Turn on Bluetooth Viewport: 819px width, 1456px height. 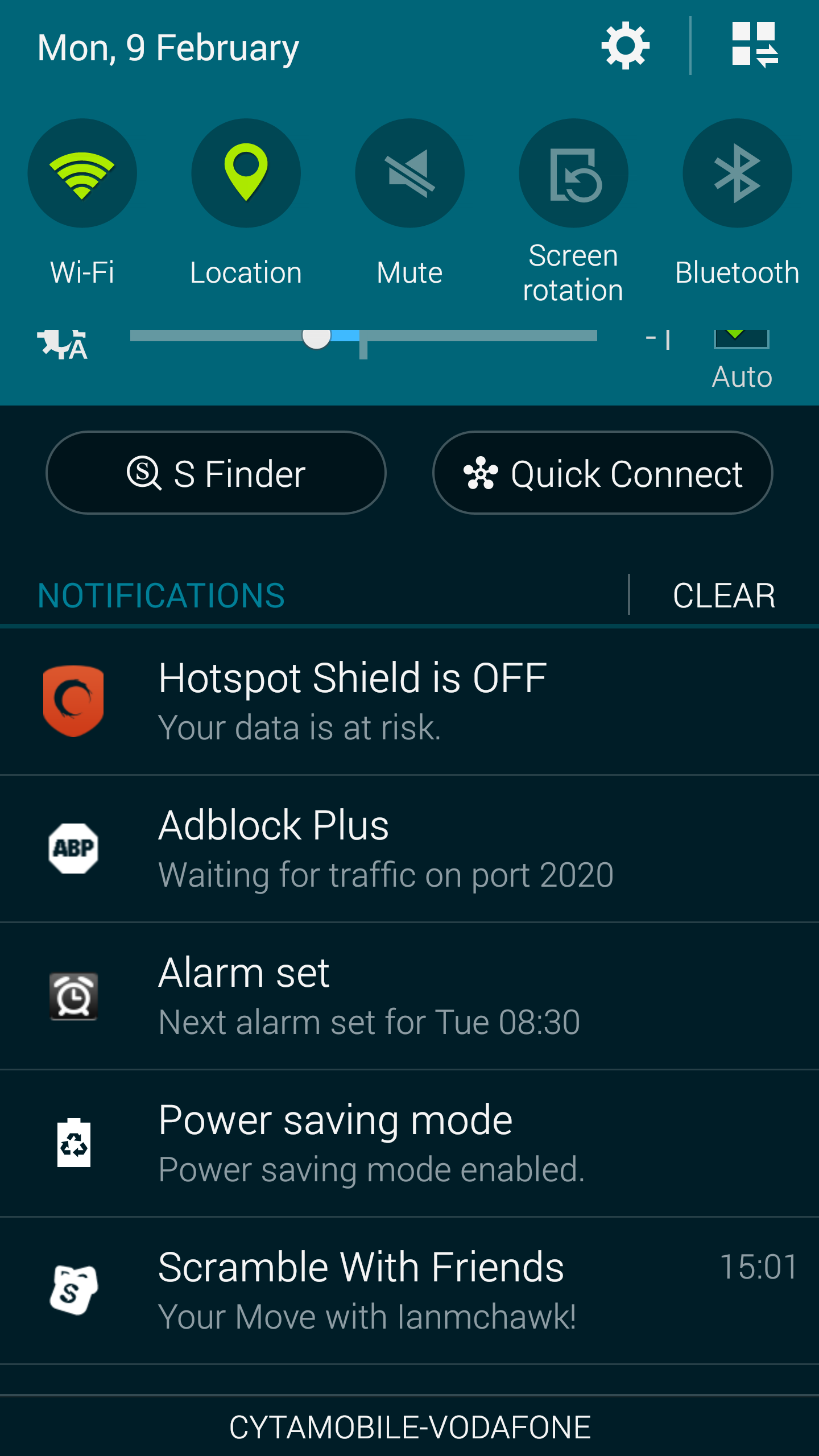[x=737, y=173]
